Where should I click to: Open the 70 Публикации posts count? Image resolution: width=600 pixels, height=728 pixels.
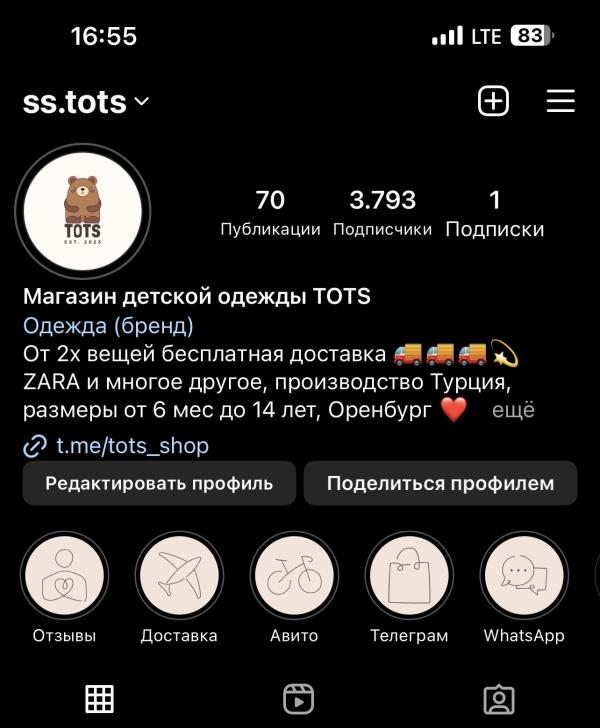click(270, 213)
